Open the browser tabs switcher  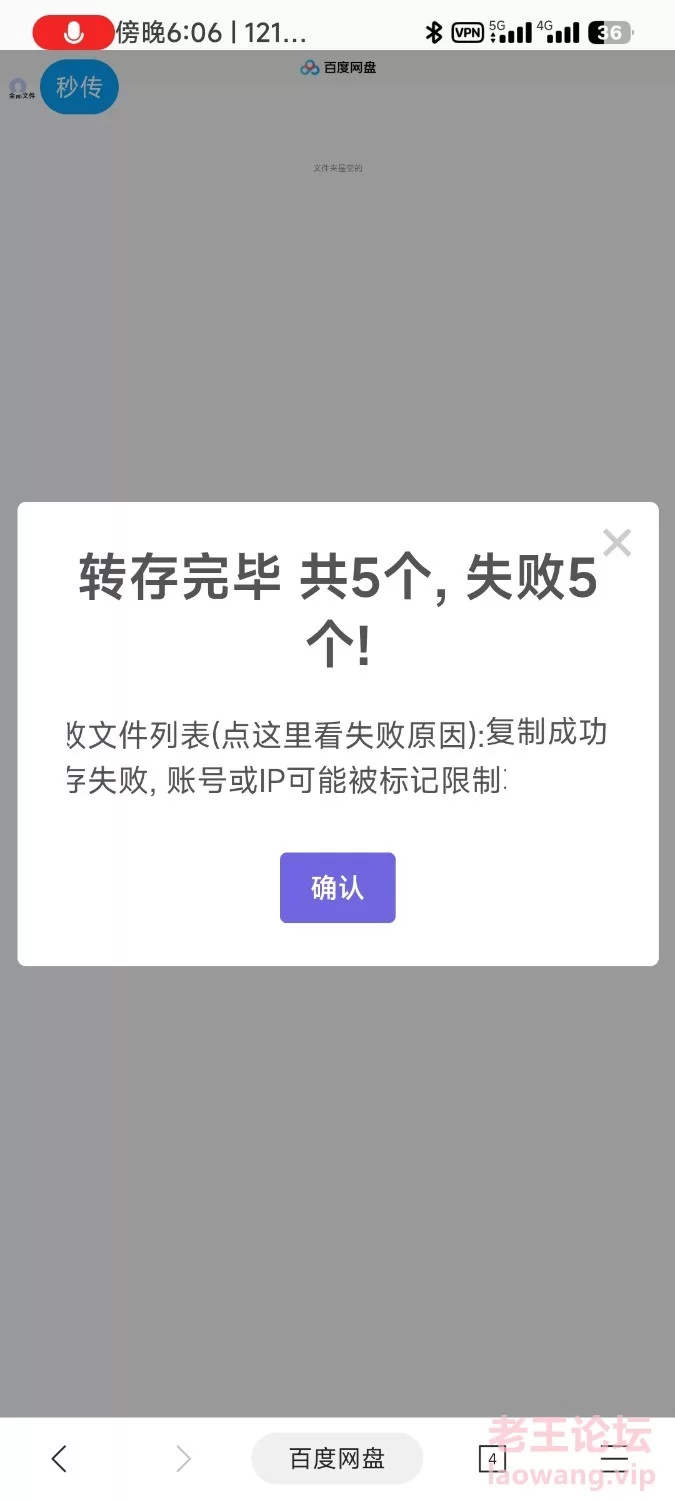click(x=492, y=1459)
